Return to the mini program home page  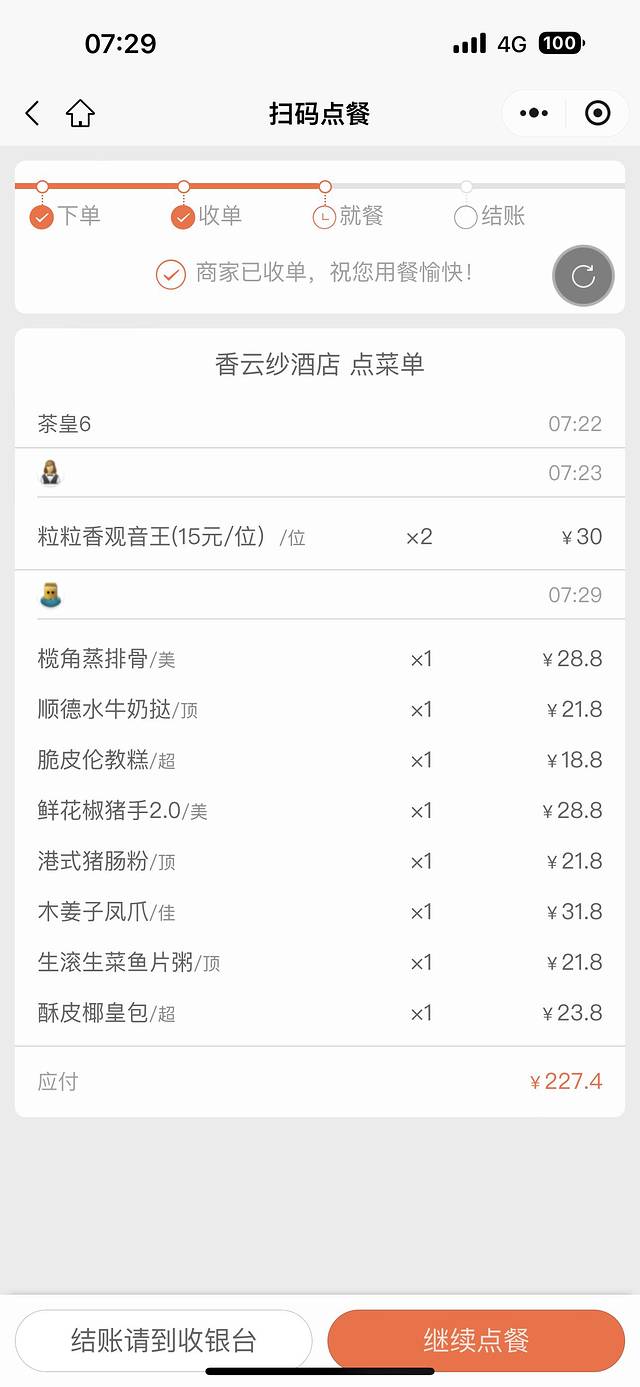[80, 113]
